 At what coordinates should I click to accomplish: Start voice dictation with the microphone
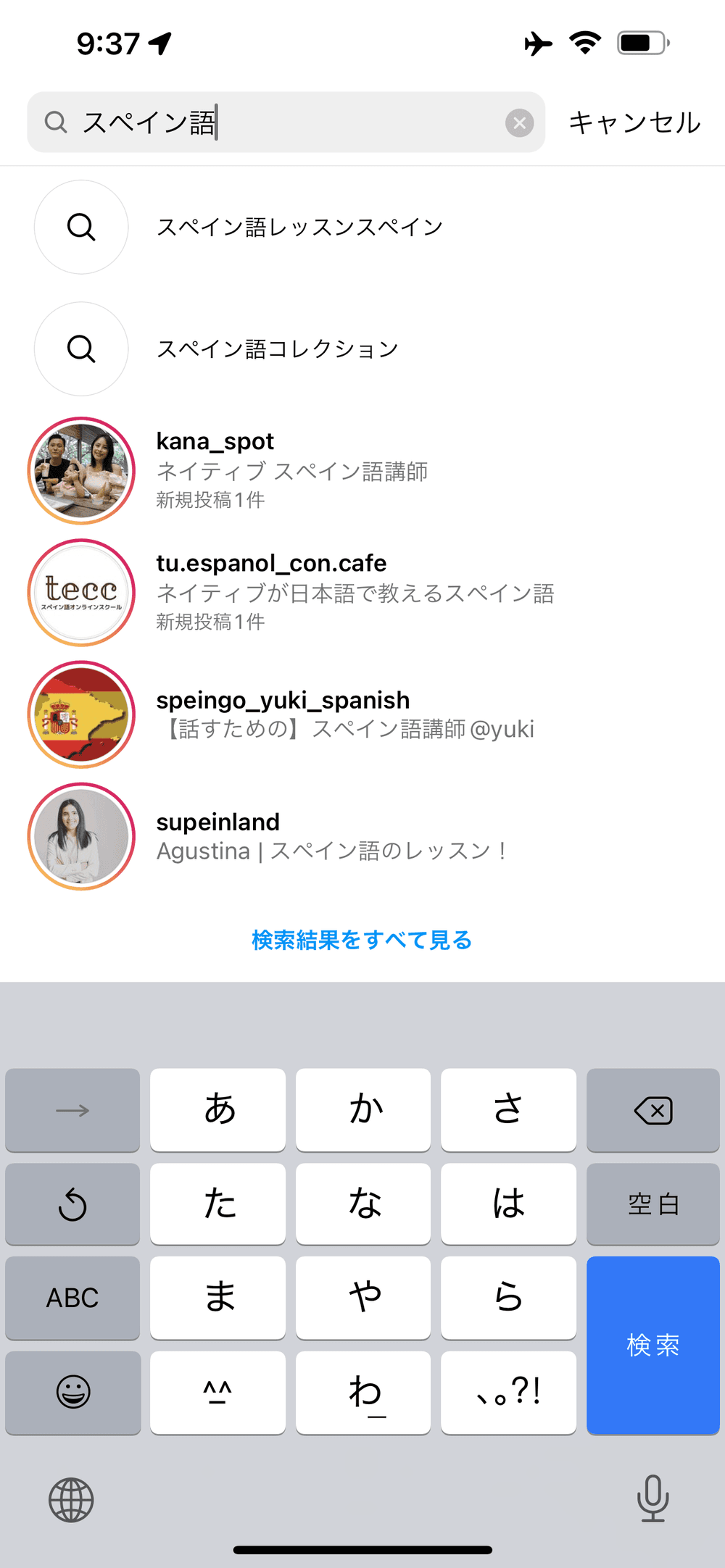tap(652, 1498)
